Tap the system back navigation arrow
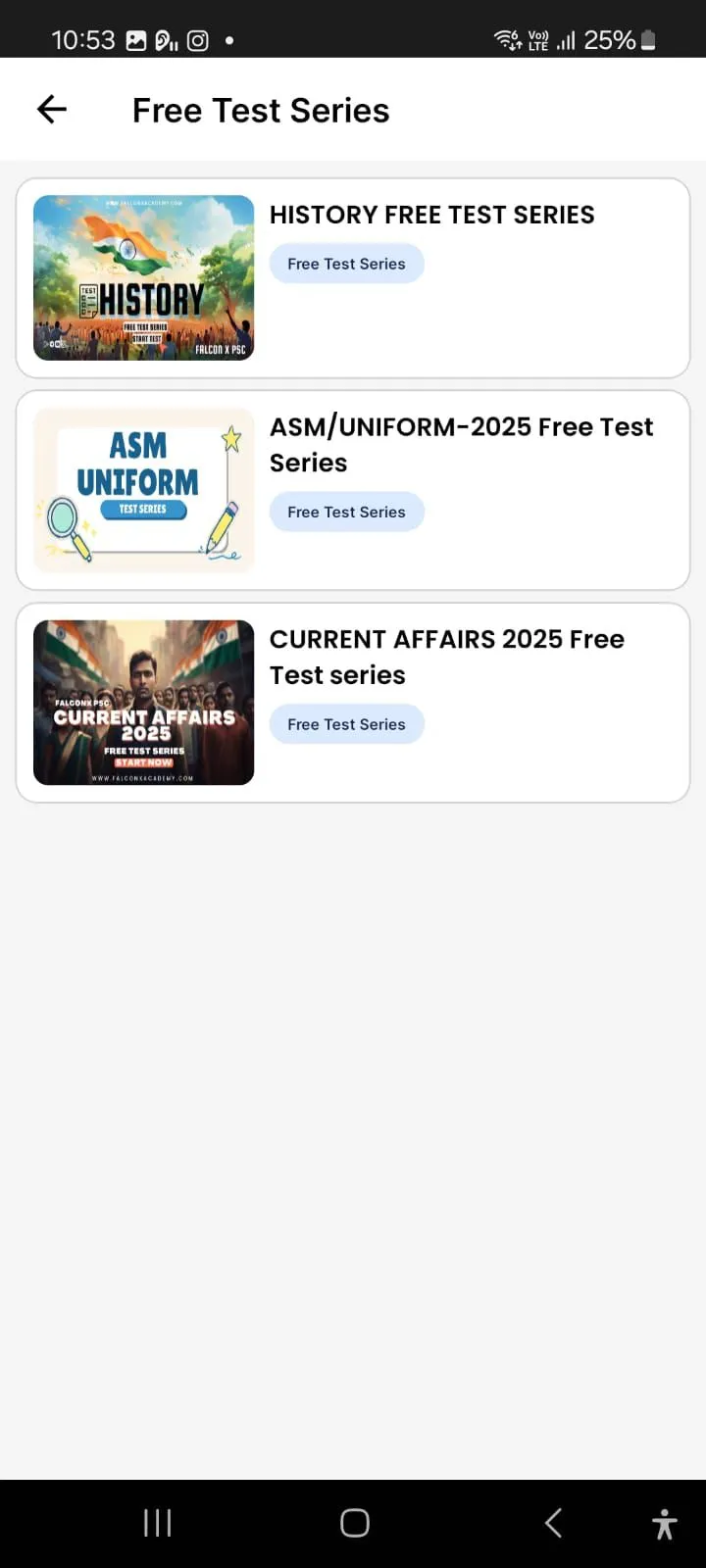706x1568 pixels. (x=552, y=1522)
